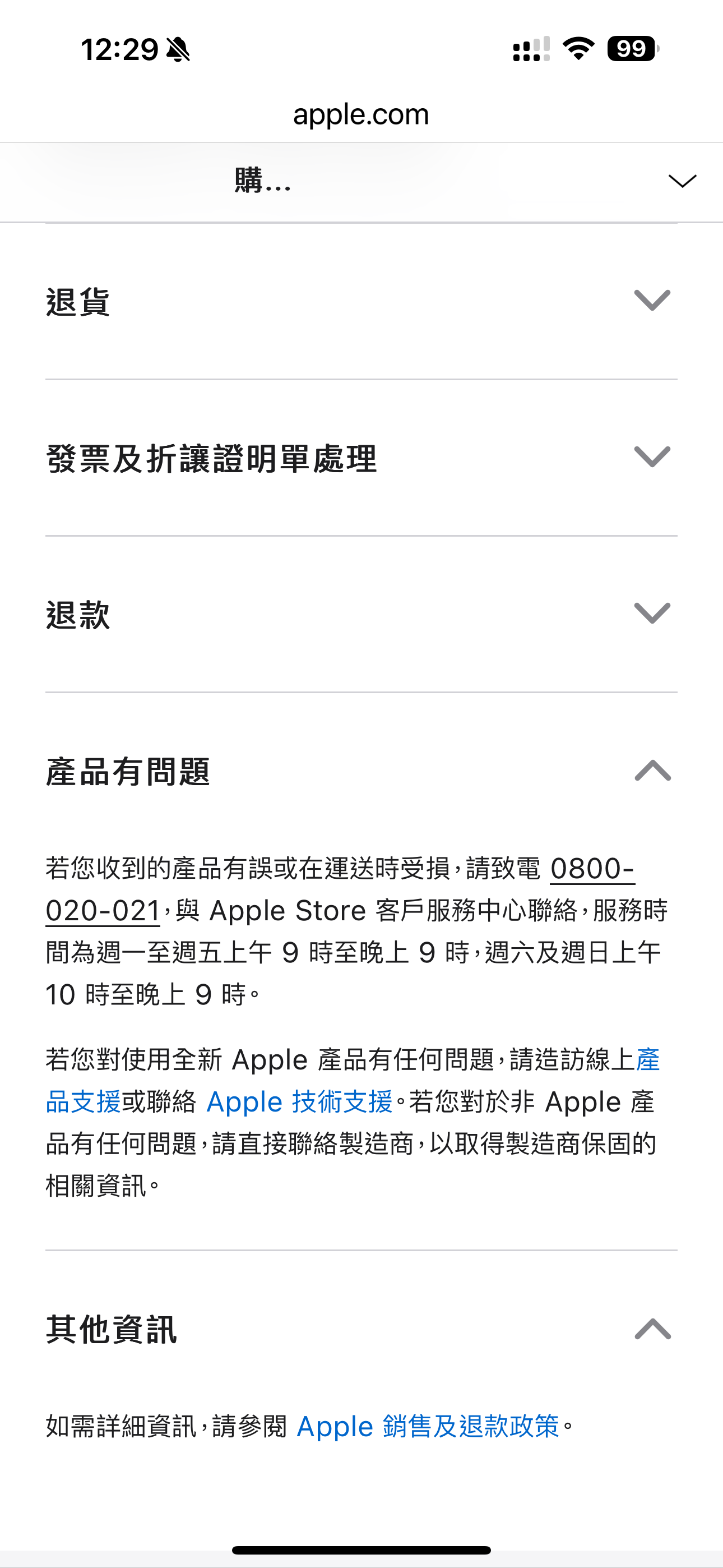Image resolution: width=723 pixels, height=1568 pixels.
Task: Expand the 退貨 section
Action: pos(652,301)
